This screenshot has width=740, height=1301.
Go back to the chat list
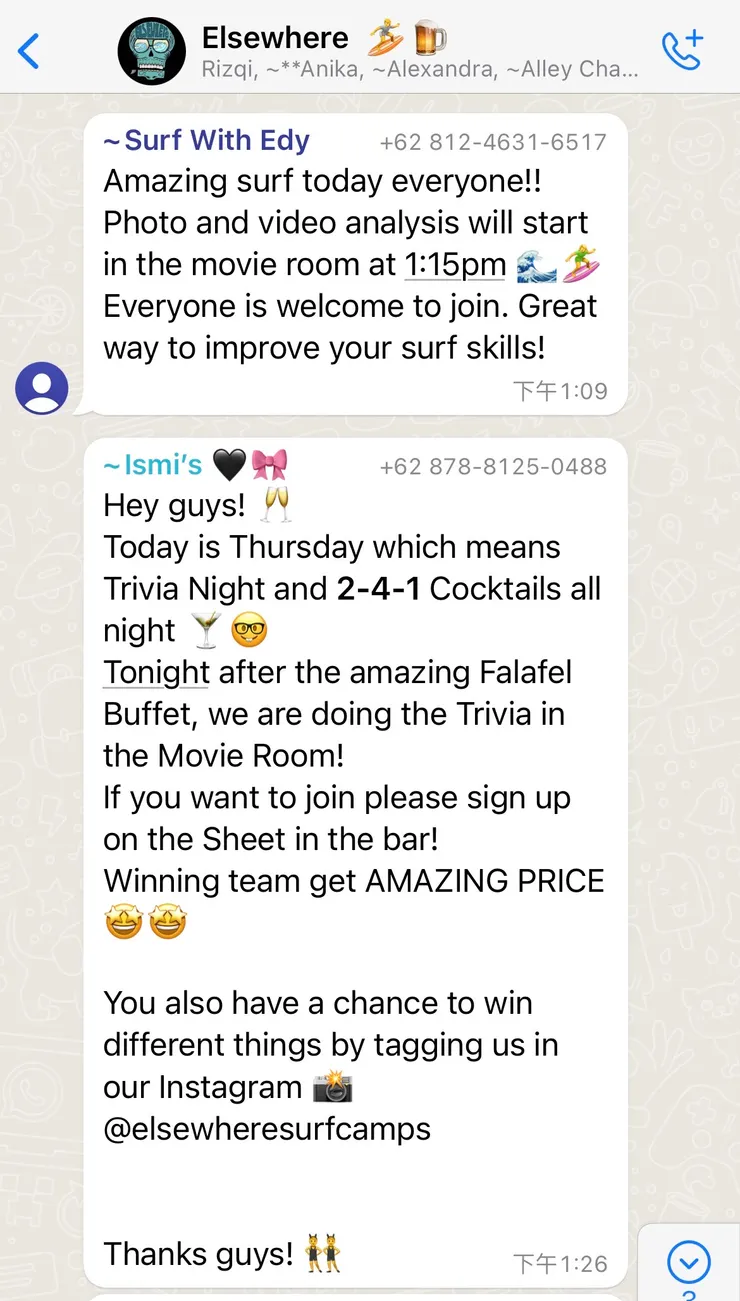(30, 50)
